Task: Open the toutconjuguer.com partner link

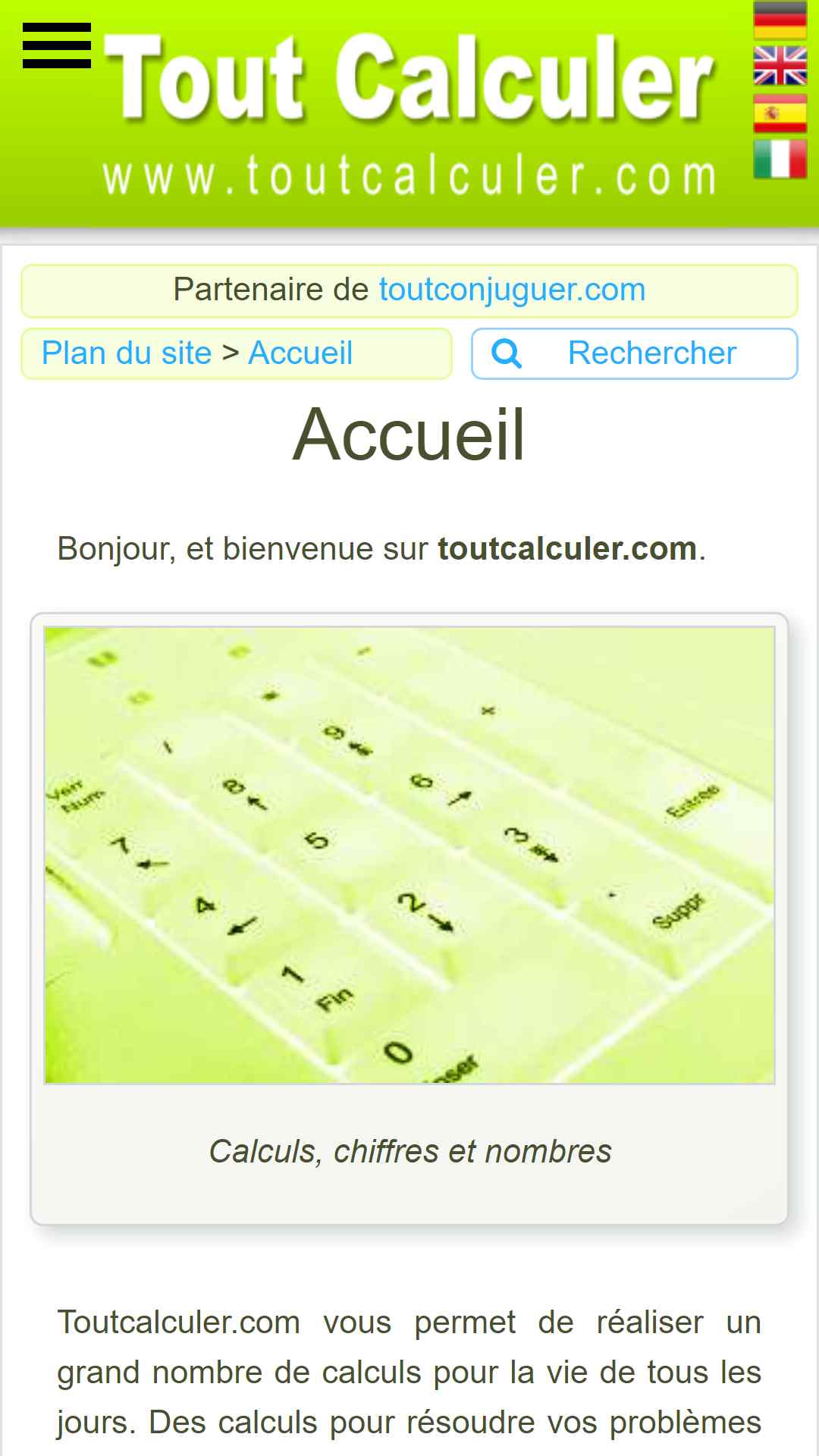Action: click(512, 290)
